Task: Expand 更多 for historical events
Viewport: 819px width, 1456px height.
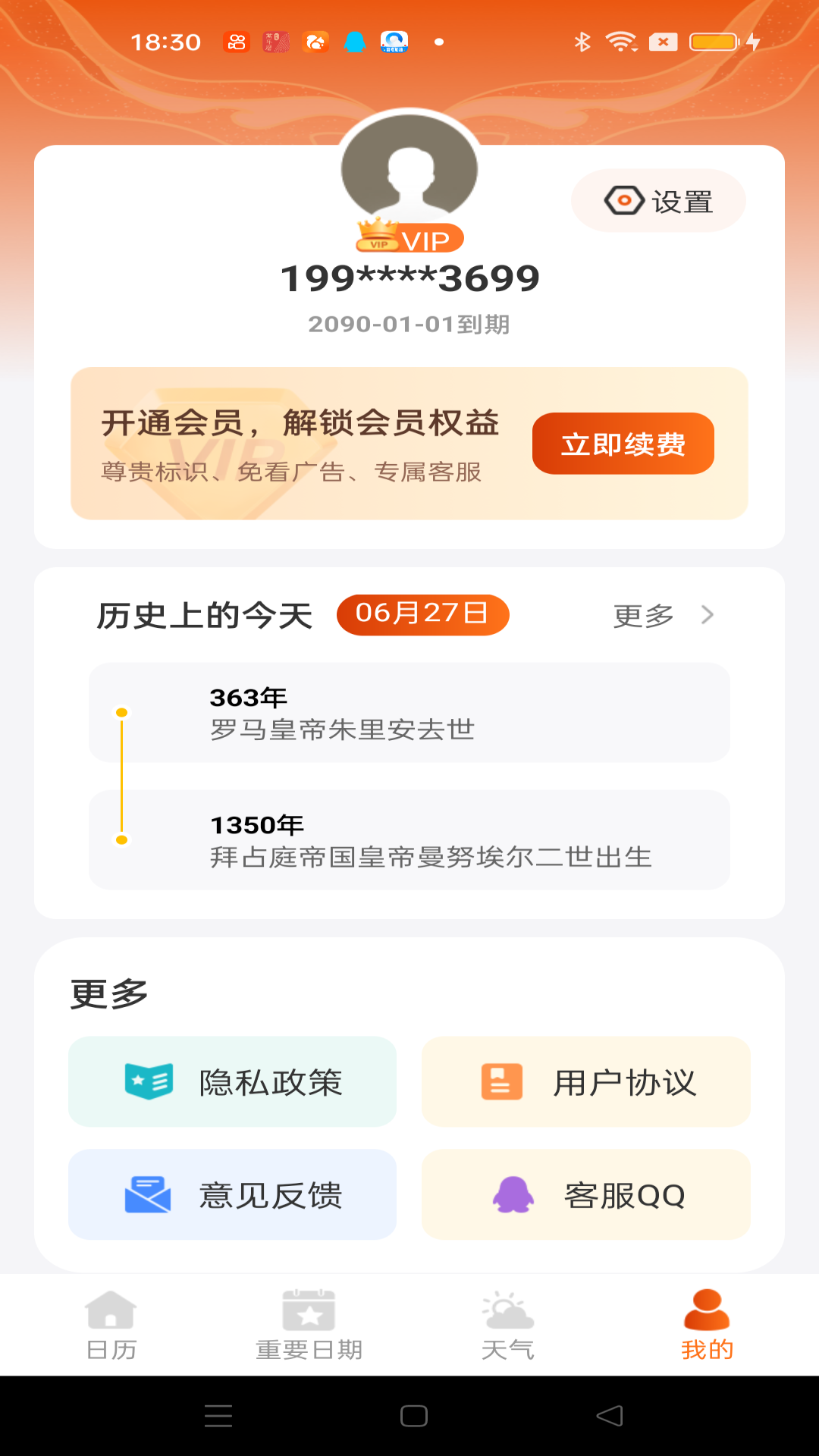Action: point(644,616)
